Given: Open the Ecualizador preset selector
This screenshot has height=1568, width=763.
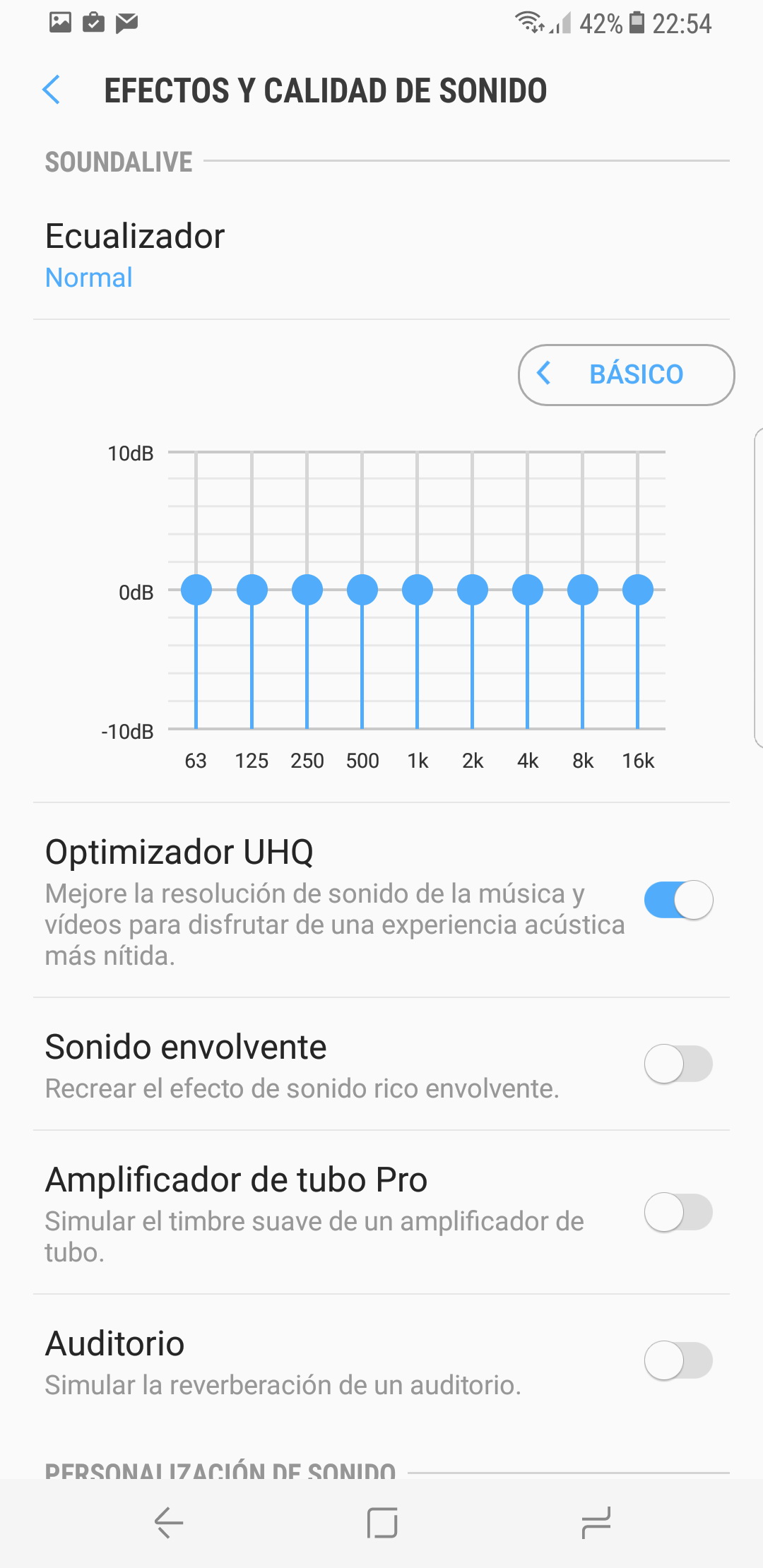Looking at the screenshot, I should 134,254.
